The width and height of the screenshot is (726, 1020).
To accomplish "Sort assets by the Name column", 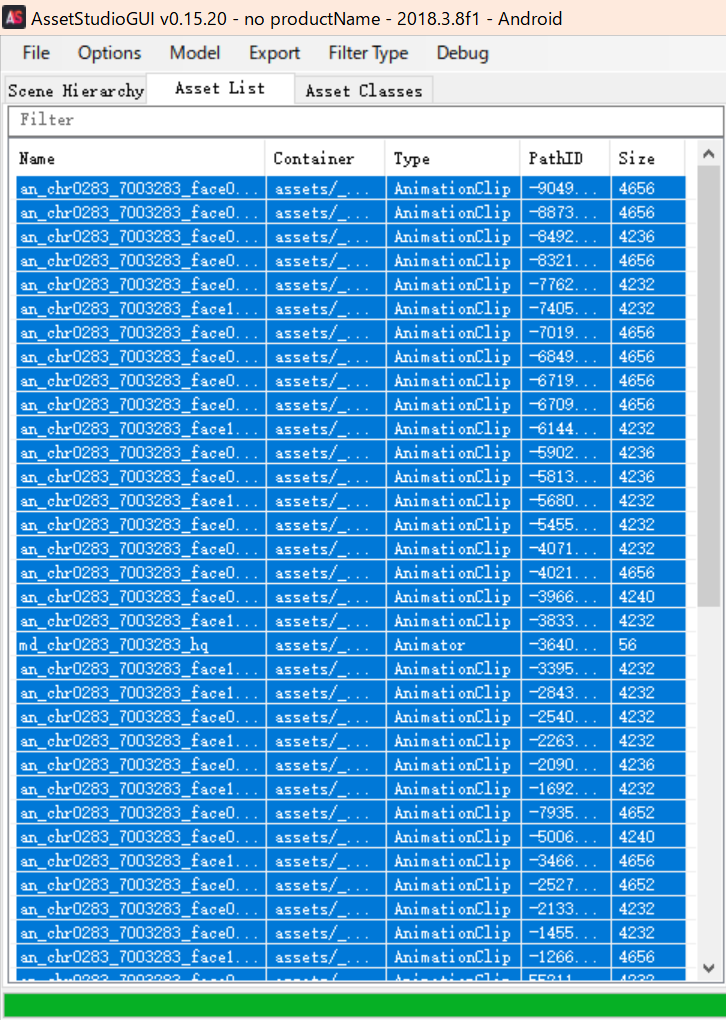I will click(140, 158).
